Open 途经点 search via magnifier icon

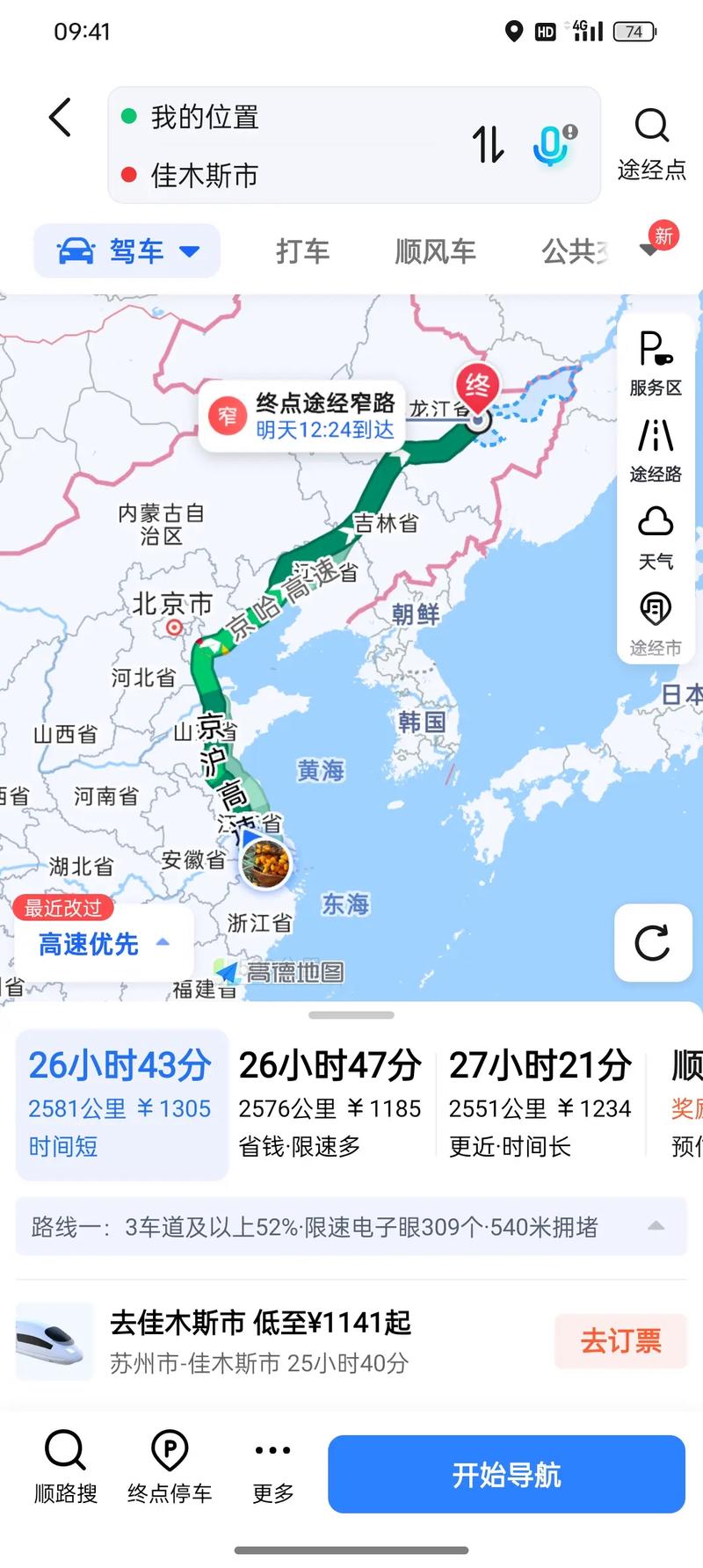point(652,126)
